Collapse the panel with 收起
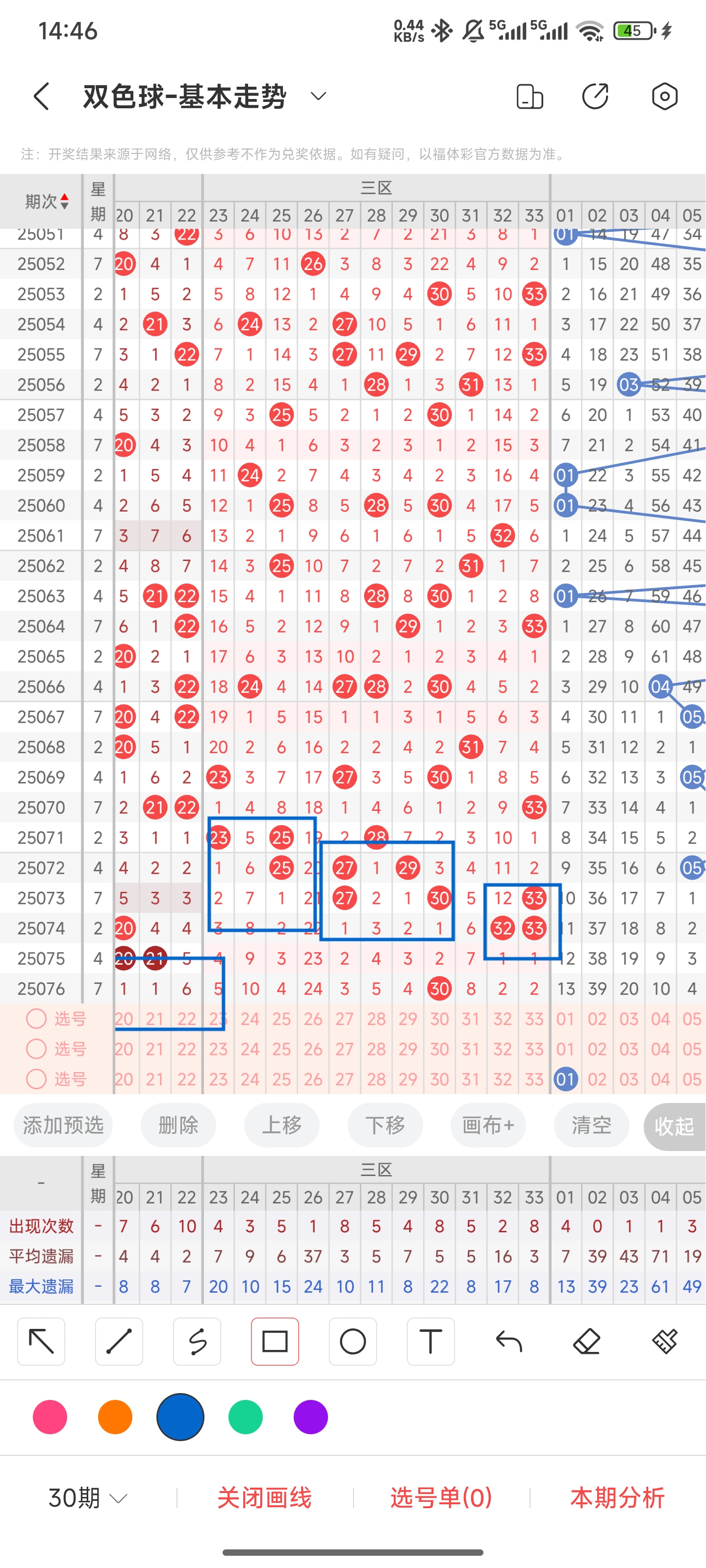Viewport: 706px width, 1568px height. click(x=674, y=1126)
